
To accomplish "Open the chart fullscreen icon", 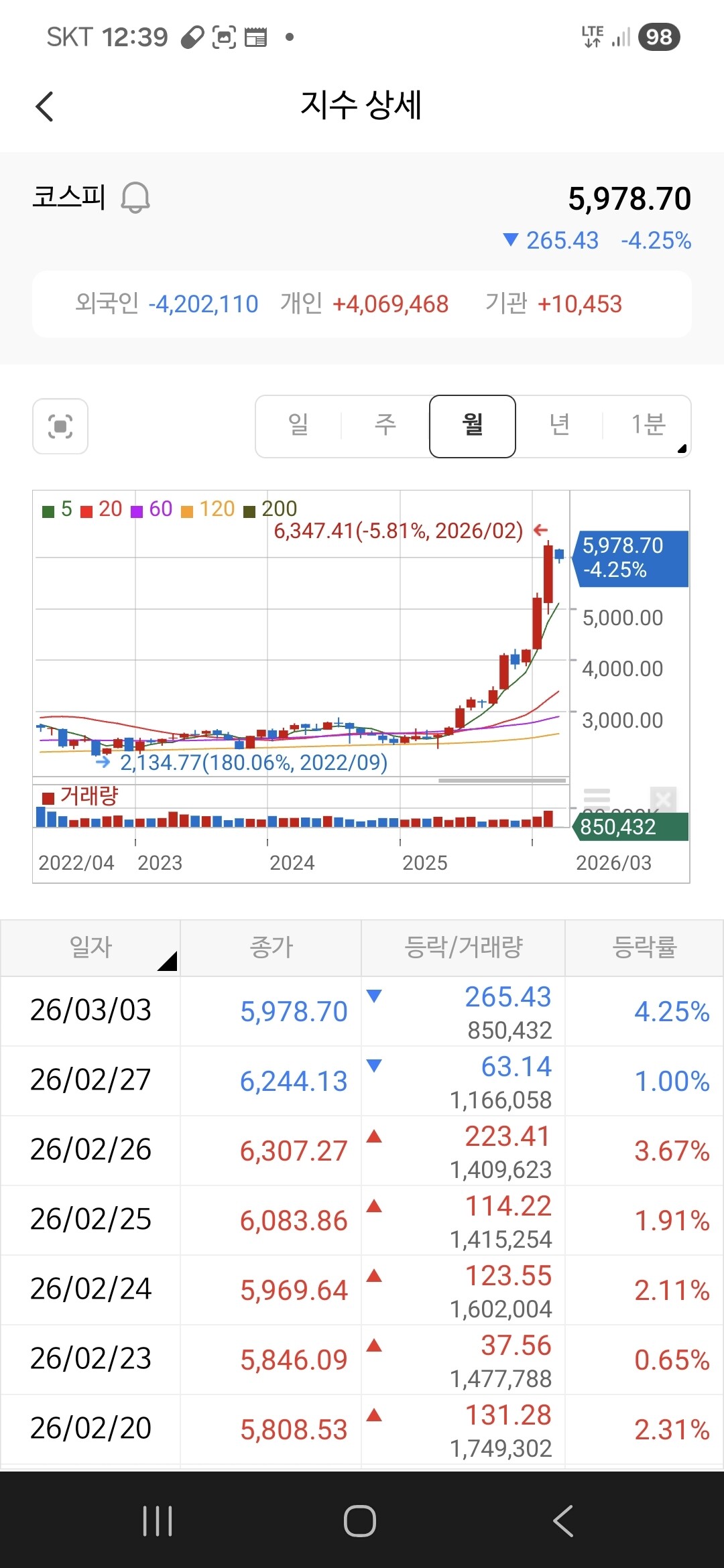I will [x=60, y=426].
